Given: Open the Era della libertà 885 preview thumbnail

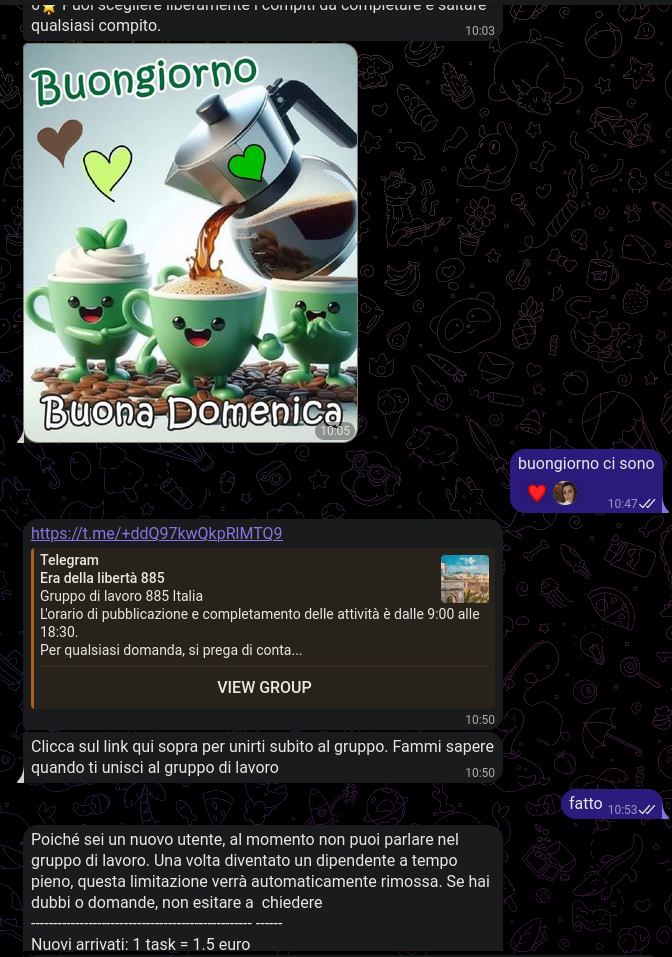Looking at the screenshot, I should (x=465, y=579).
